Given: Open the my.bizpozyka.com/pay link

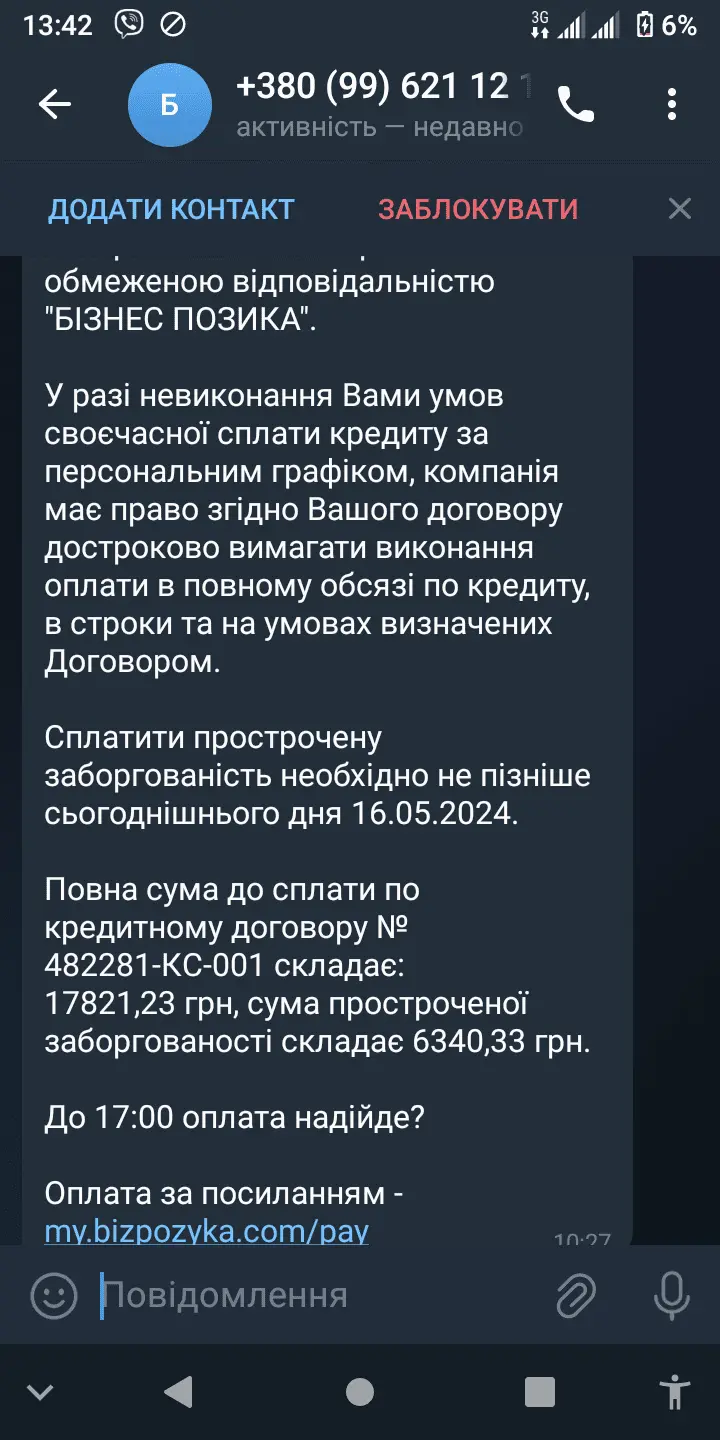Looking at the screenshot, I should (x=207, y=1231).
